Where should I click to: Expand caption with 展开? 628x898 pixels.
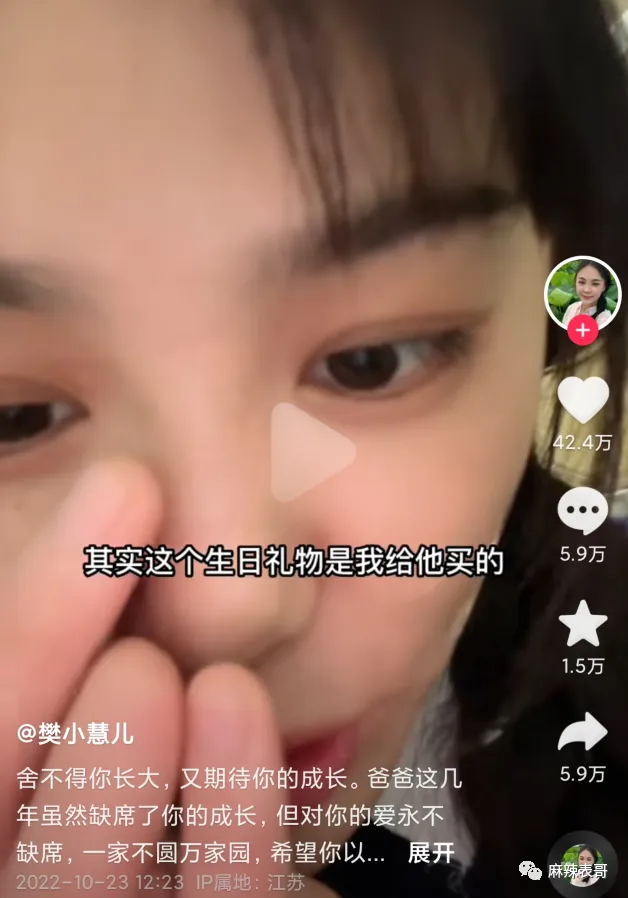point(431,853)
